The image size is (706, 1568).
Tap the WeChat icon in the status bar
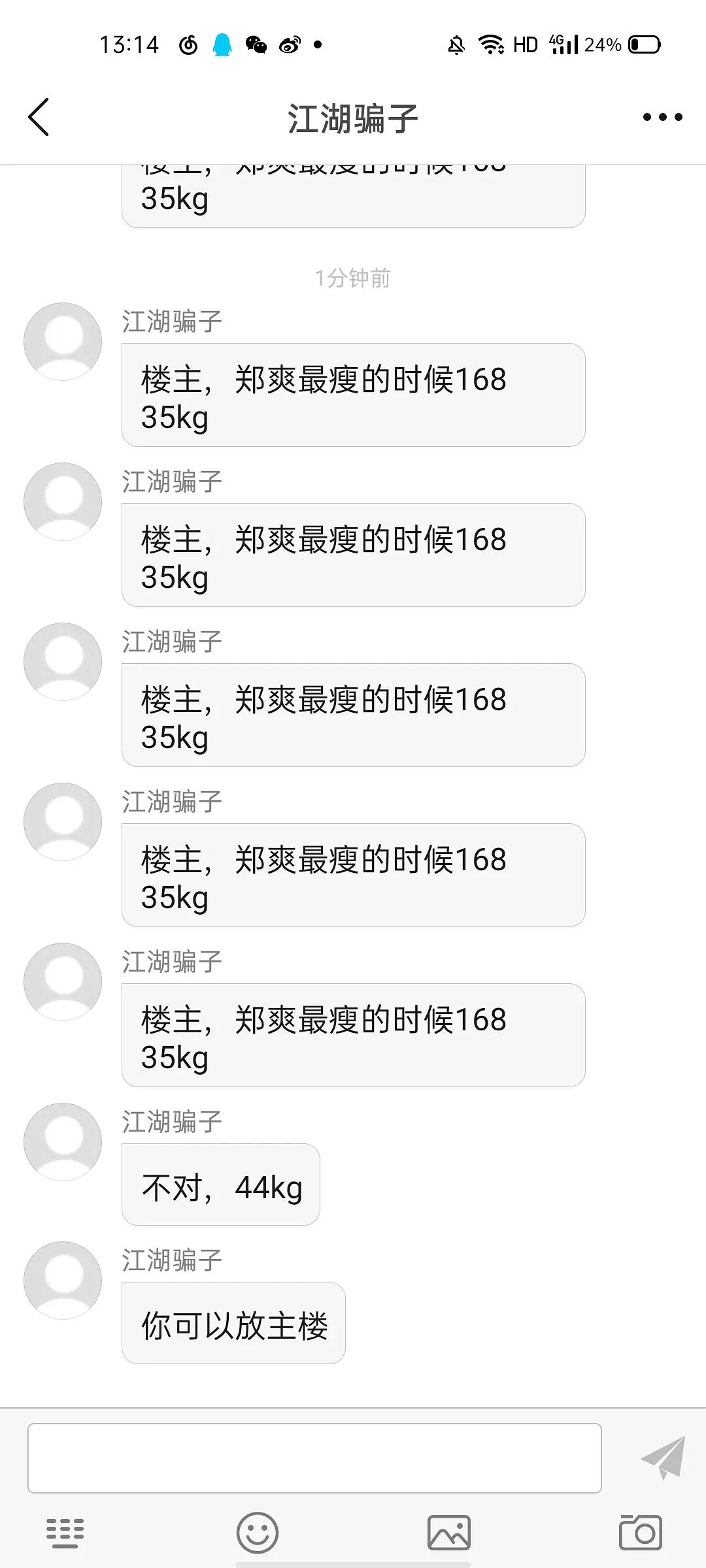[x=256, y=44]
